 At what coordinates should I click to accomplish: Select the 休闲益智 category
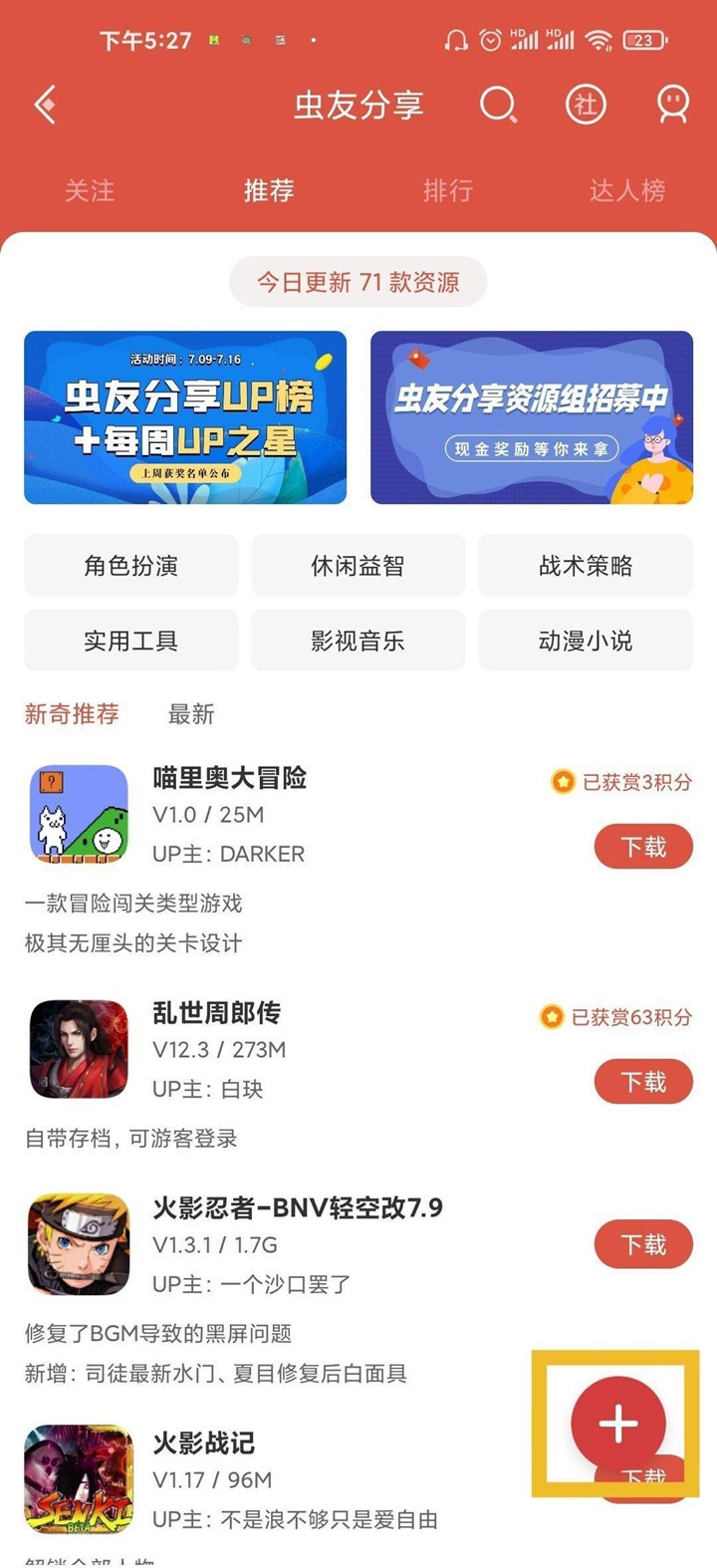(x=358, y=566)
